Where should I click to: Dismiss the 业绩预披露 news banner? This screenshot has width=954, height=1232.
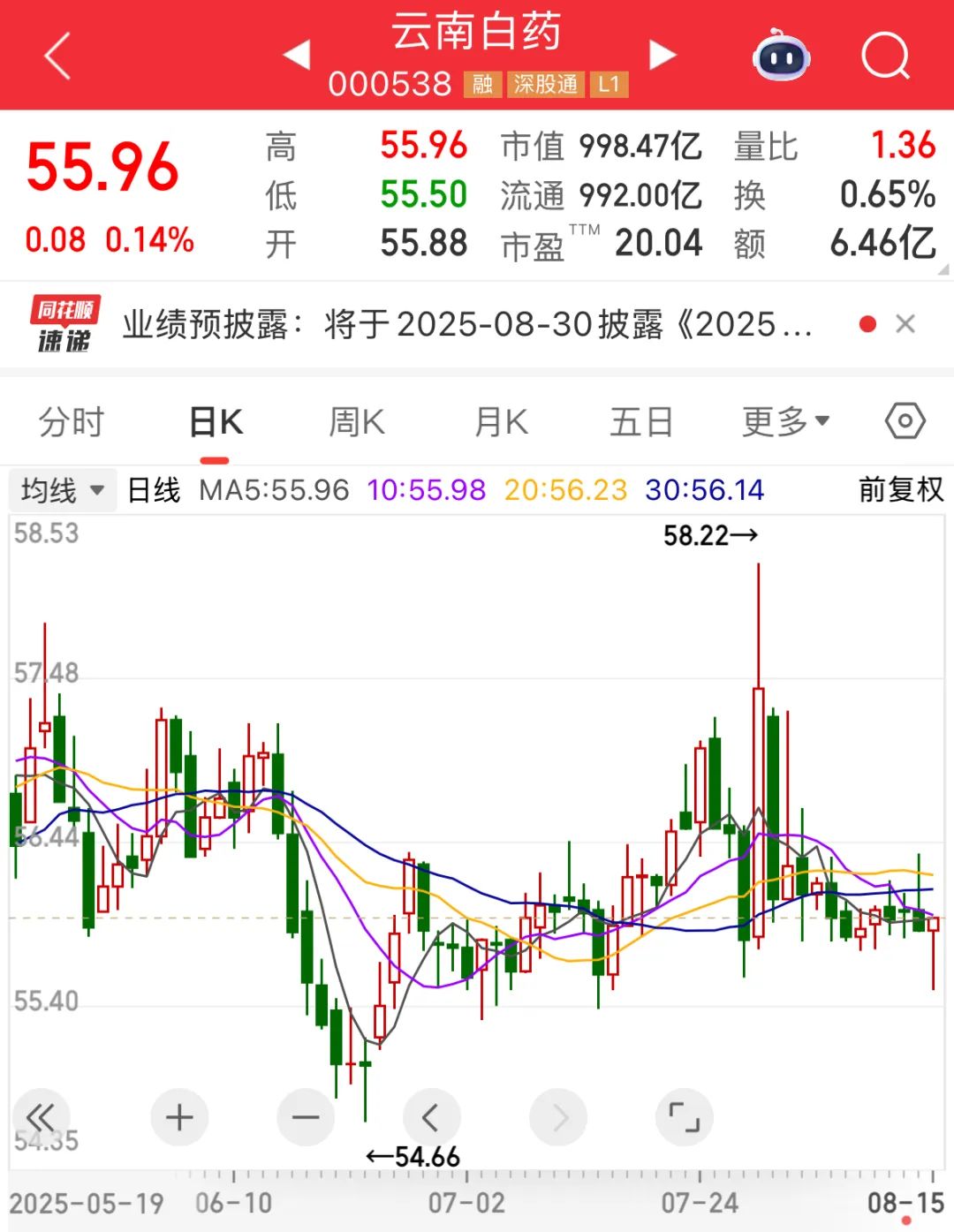click(x=906, y=324)
